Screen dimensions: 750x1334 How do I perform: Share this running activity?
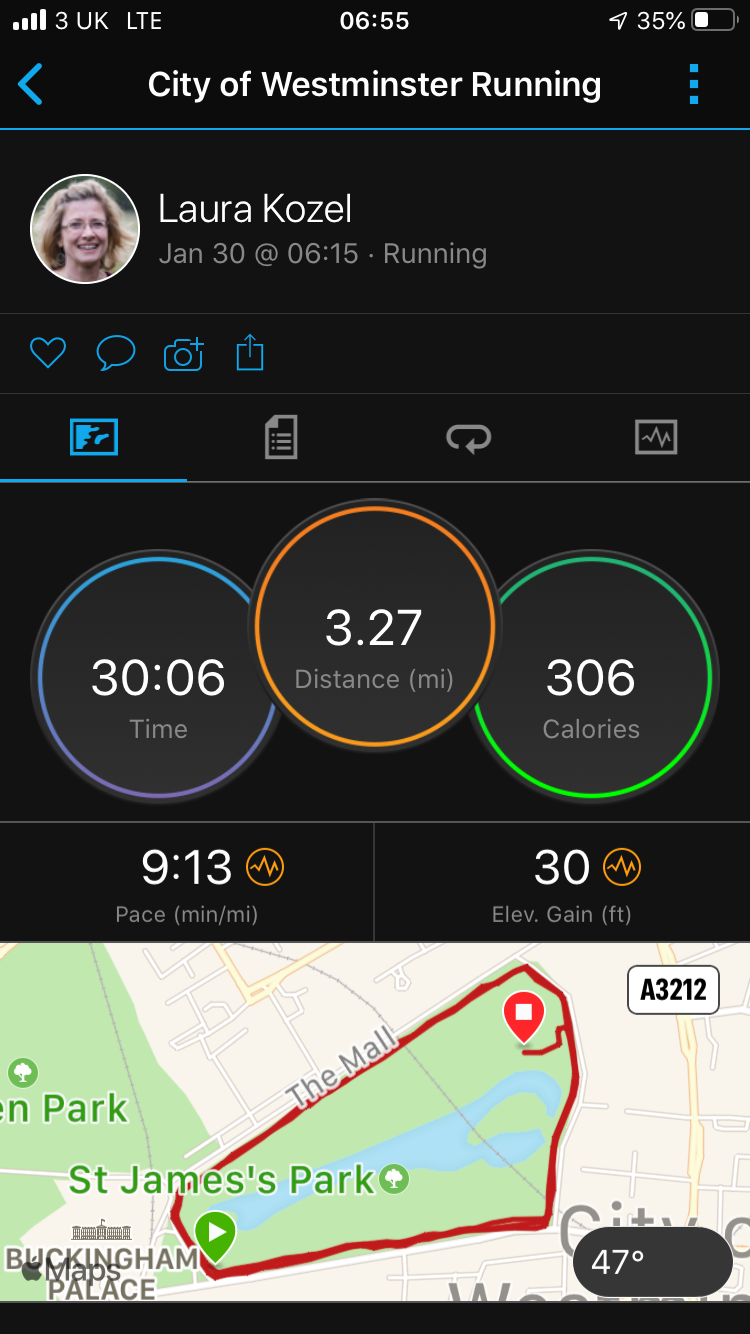point(250,353)
